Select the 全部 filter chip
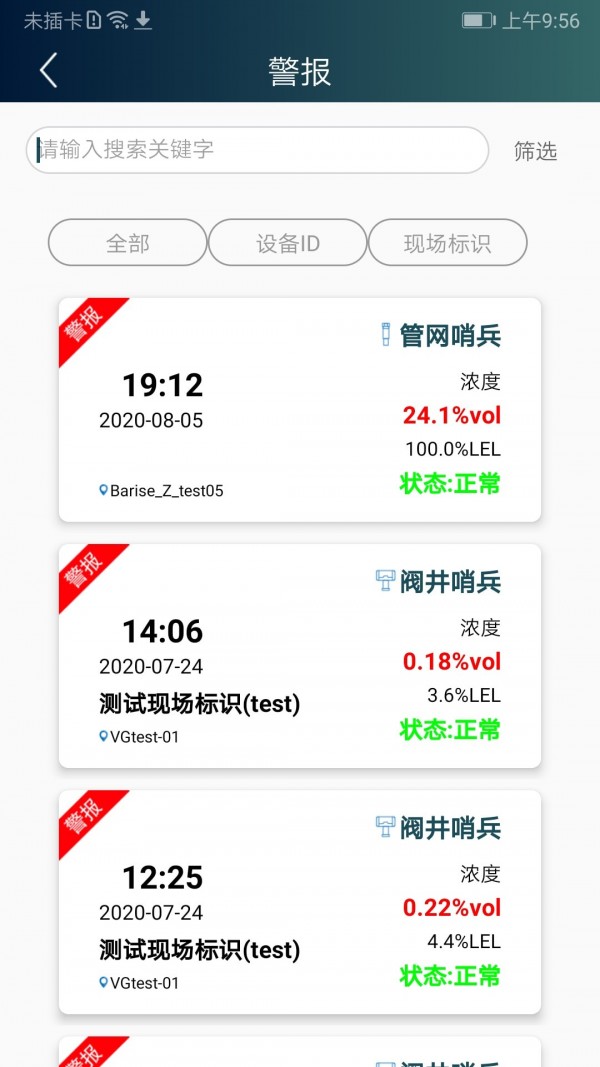Viewport: 600px width, 1067px height. coord(128,243)
